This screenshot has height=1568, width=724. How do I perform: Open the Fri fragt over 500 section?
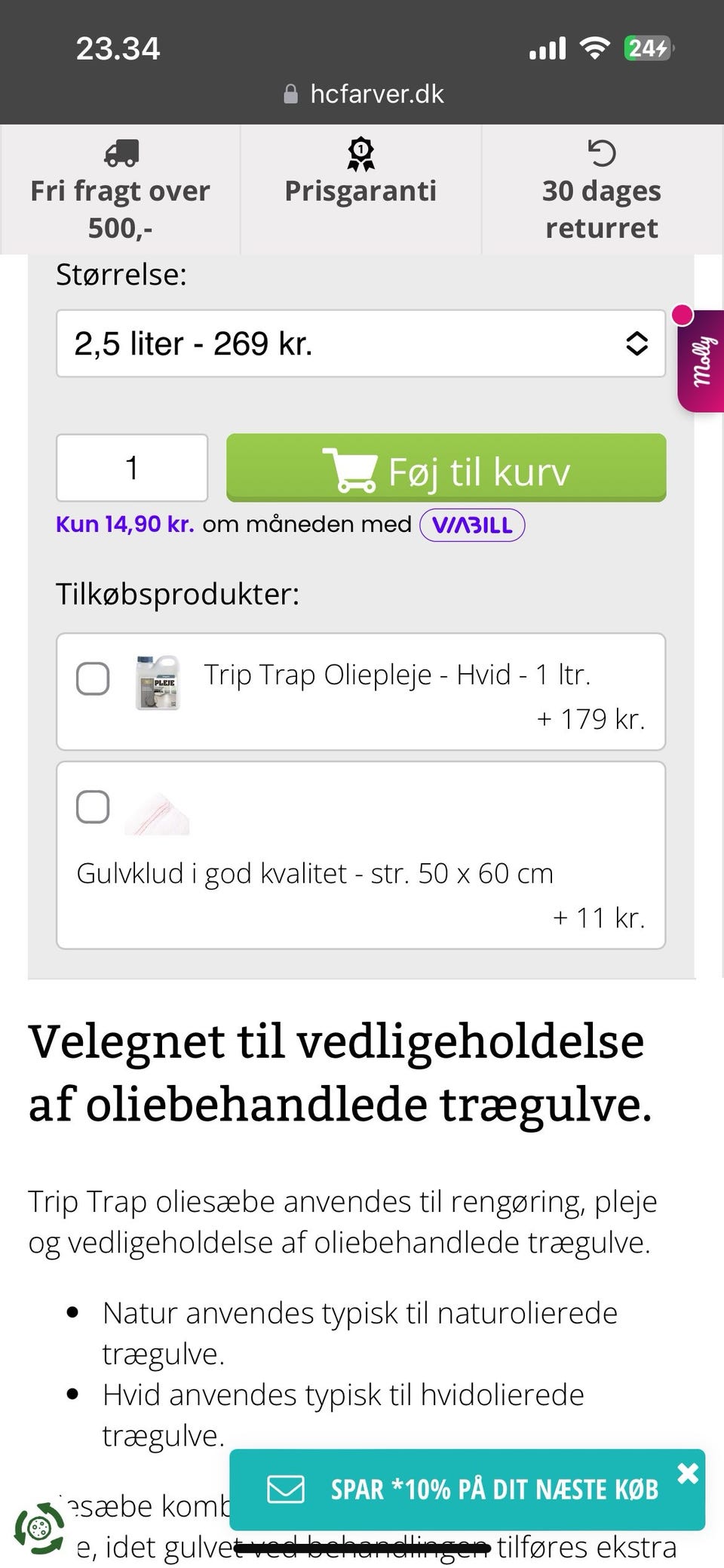coord(119,189)
